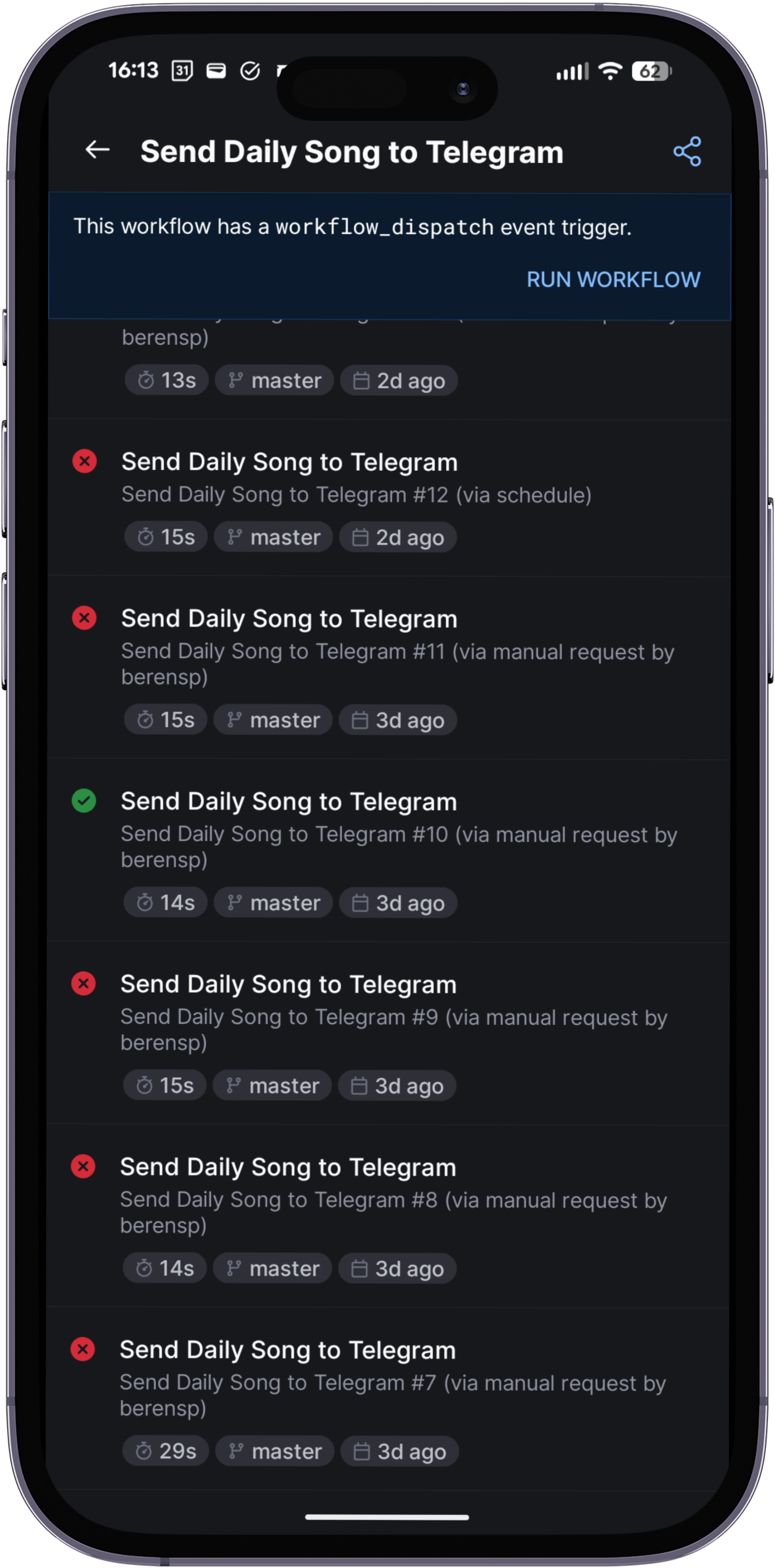Viewport: 775px width, 1568px height.
Task: Click the green success icon on run #10
Action: [x=84, y=801]
